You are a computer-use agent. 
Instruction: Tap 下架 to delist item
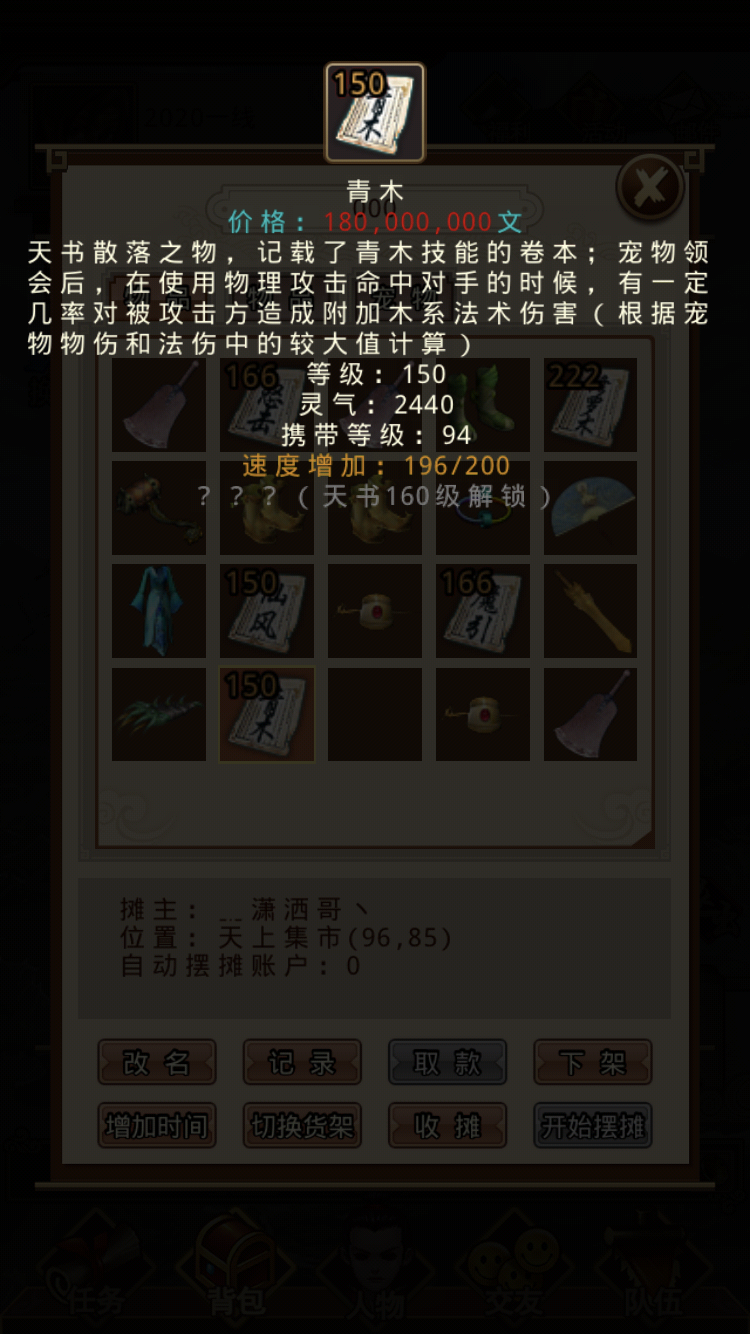tap(592, 1062)
